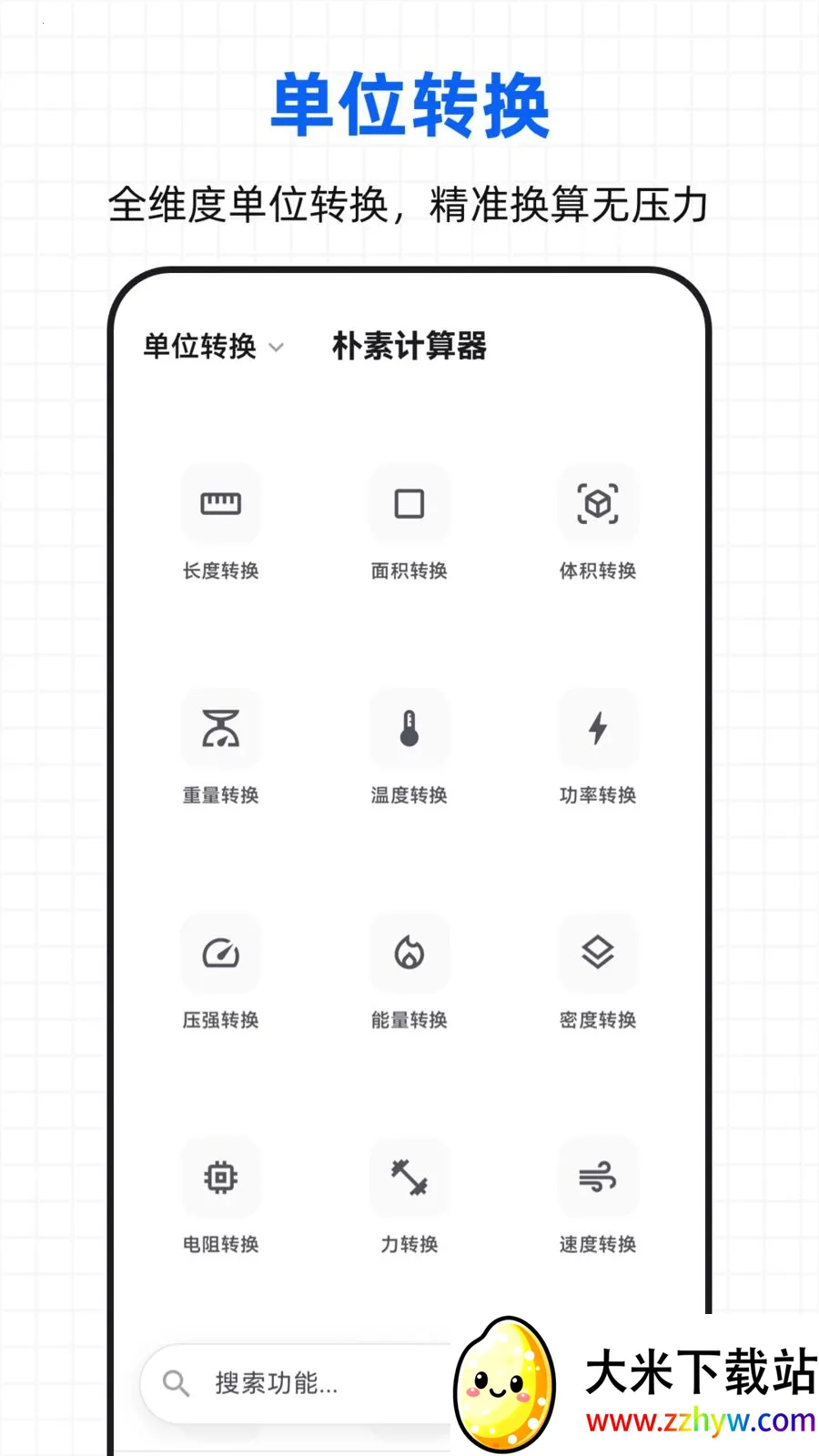The width and height of the screenshot is (819, 1456).
Task: Open the scale icon for 重量转换
Action: pos(221,728)
